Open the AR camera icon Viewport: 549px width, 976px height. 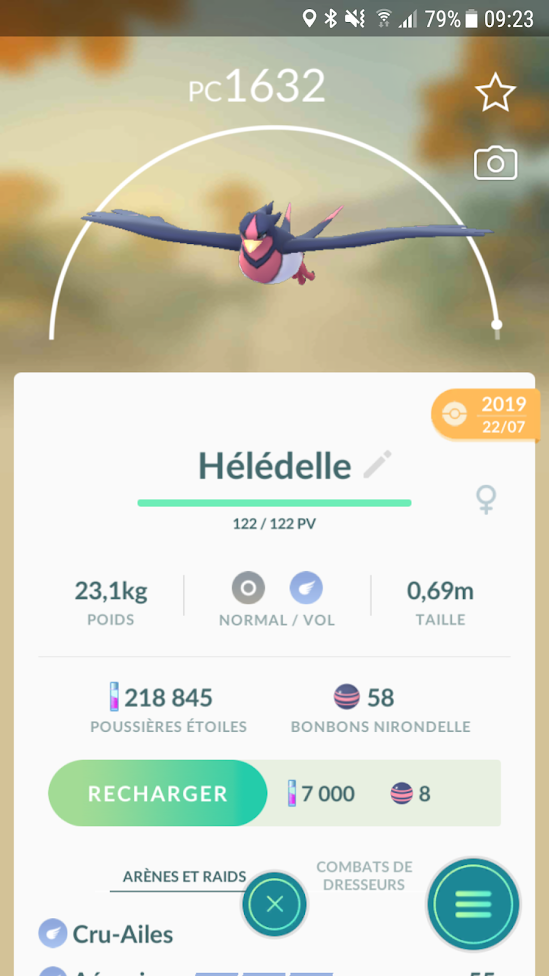[495, 164]
